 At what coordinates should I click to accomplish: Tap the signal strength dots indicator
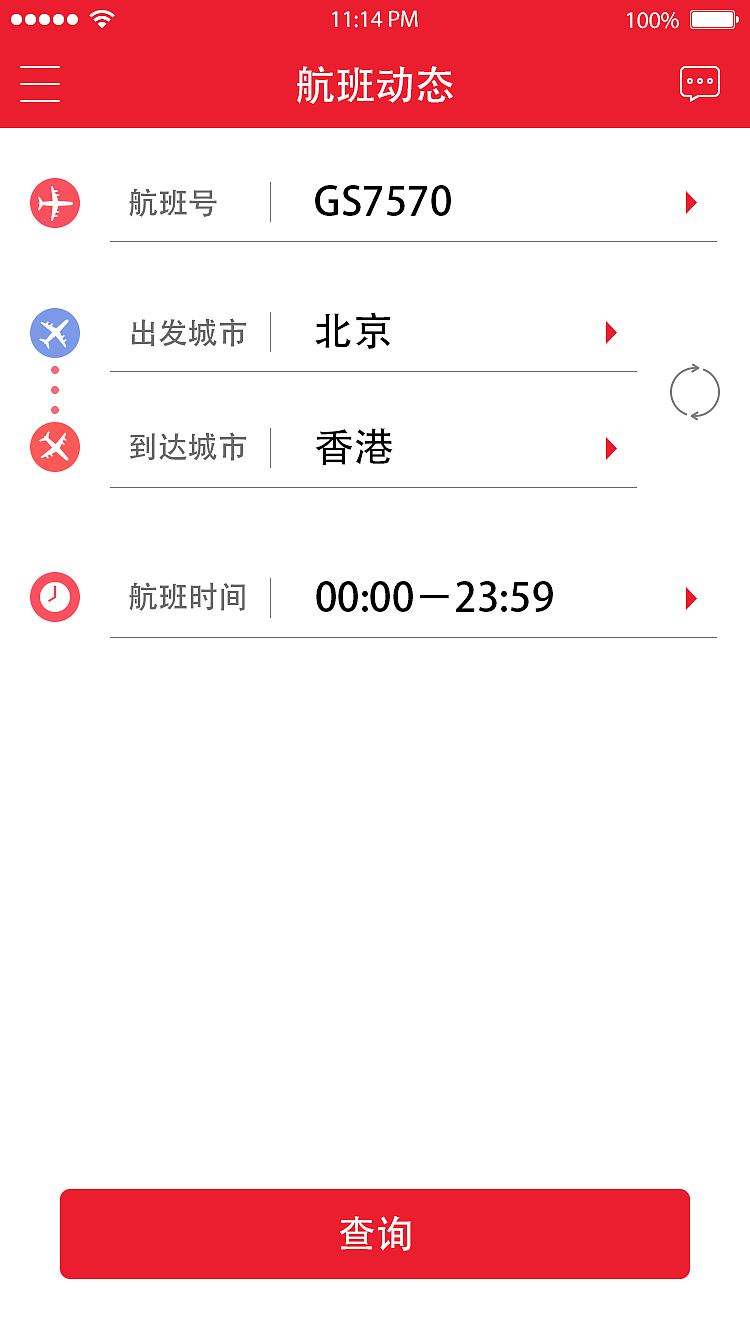point(40,16)
